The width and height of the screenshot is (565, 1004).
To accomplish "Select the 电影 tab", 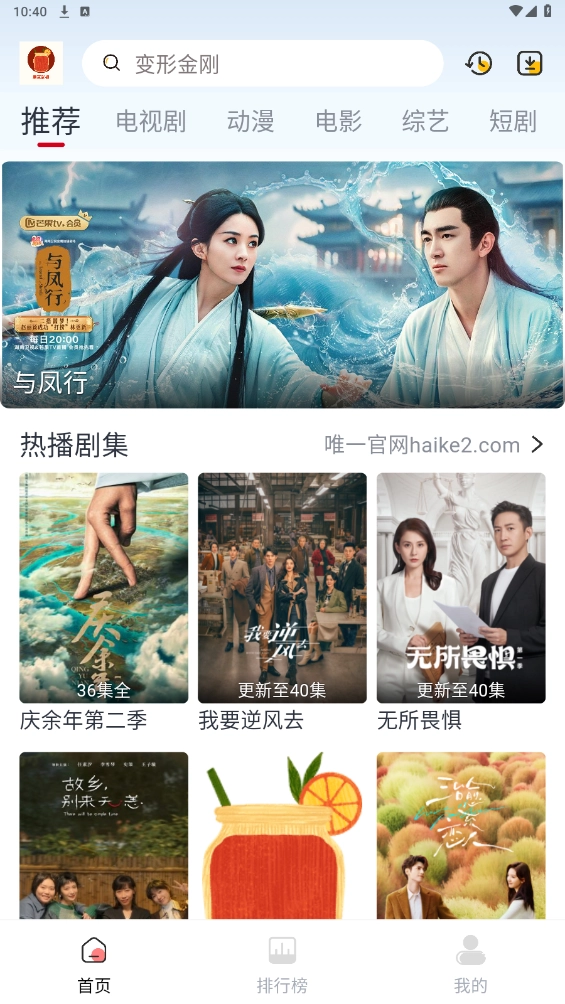I will (x=338, y=121).
